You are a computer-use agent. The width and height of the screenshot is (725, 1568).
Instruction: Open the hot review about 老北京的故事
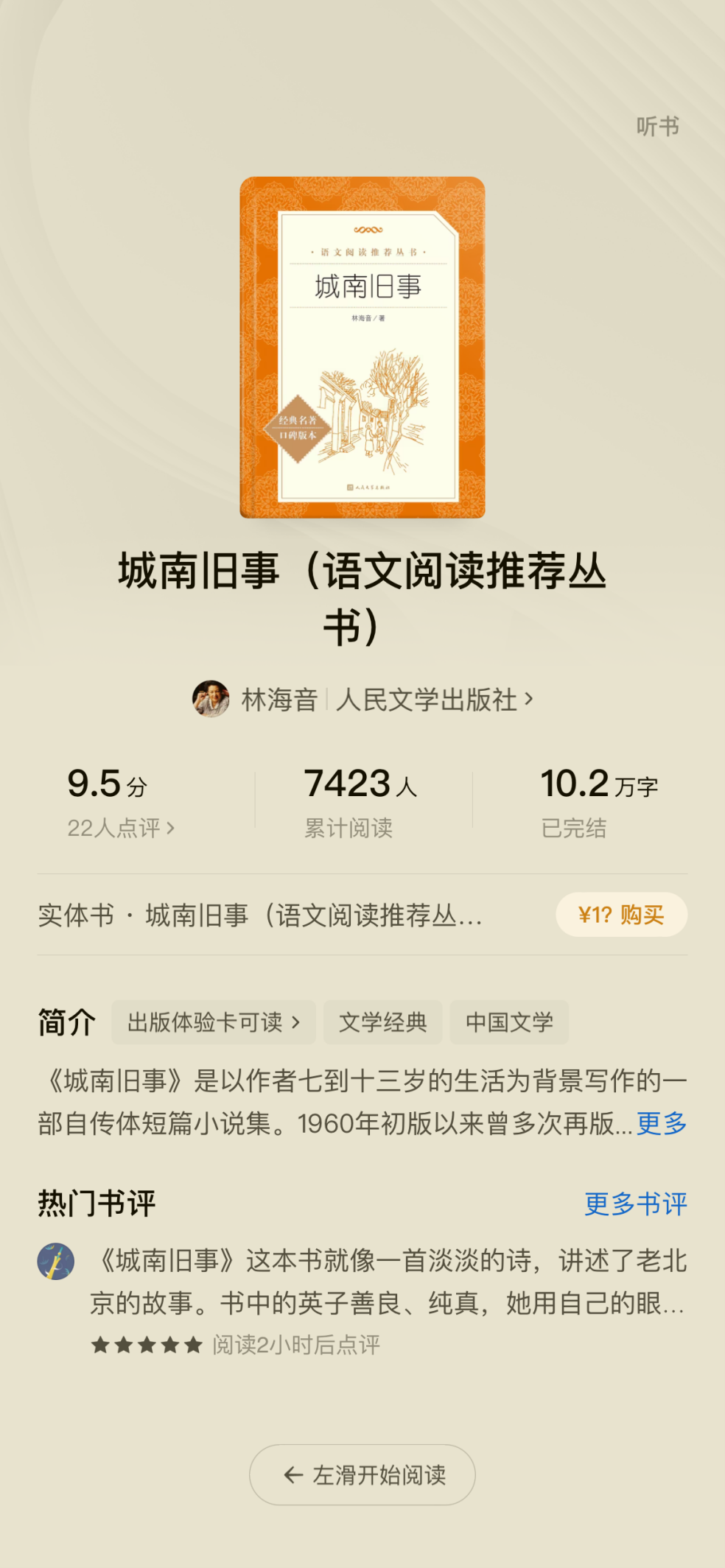pyautogui.click(x=388, y=1282)
